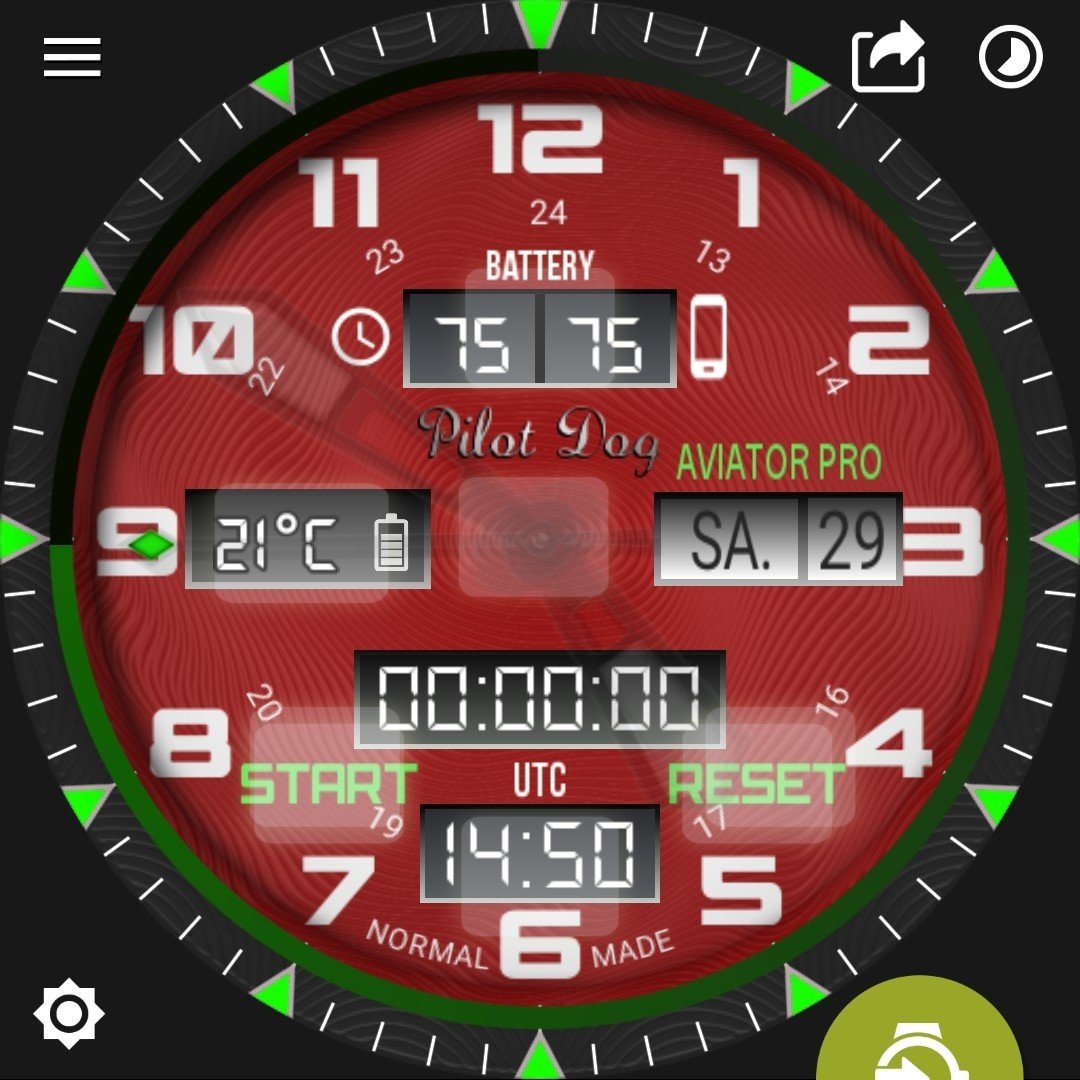Open the gear settings
1080x1080 pixels.
(x=69, y=1015)
